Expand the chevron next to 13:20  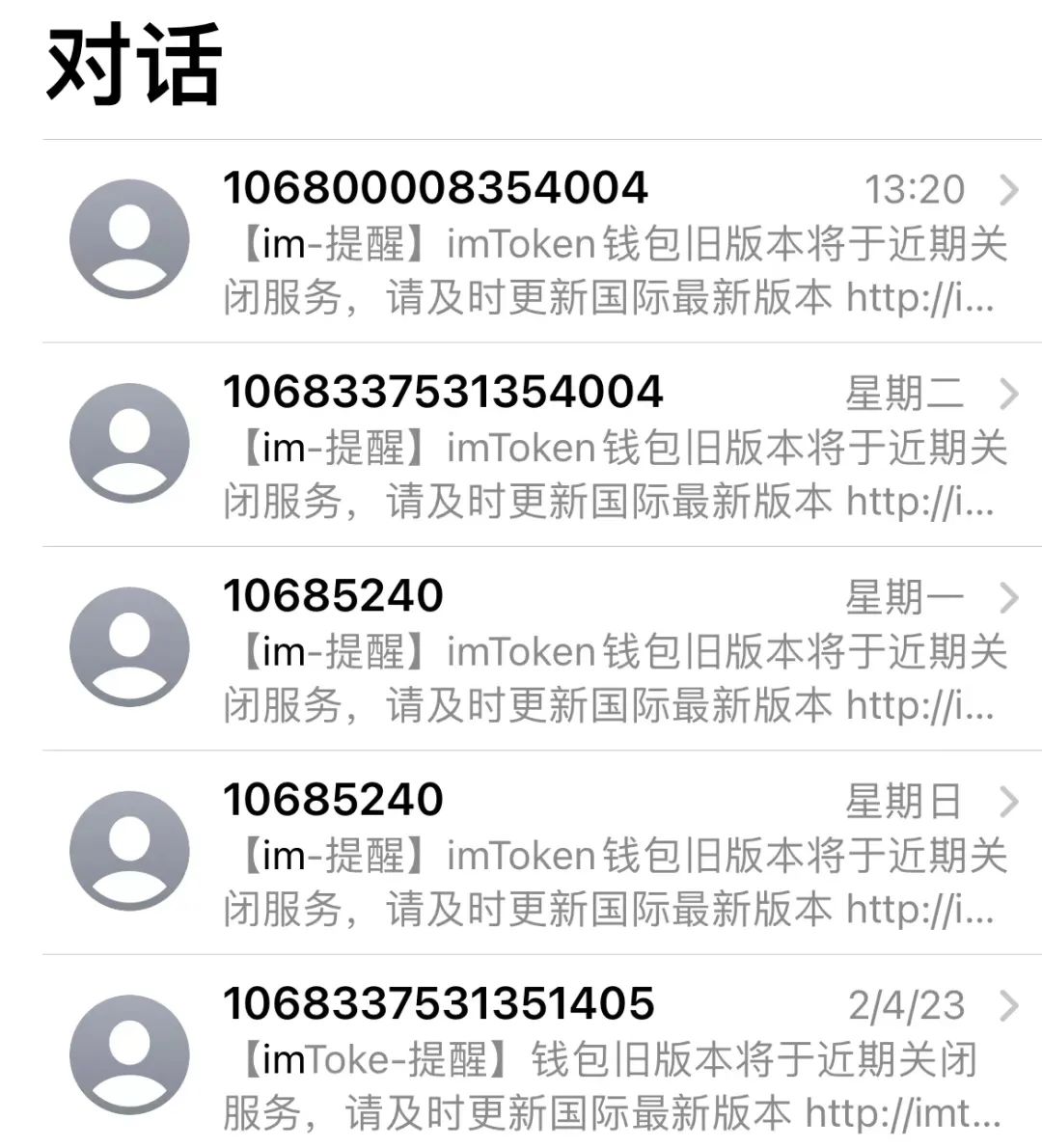click(1007, 191)
